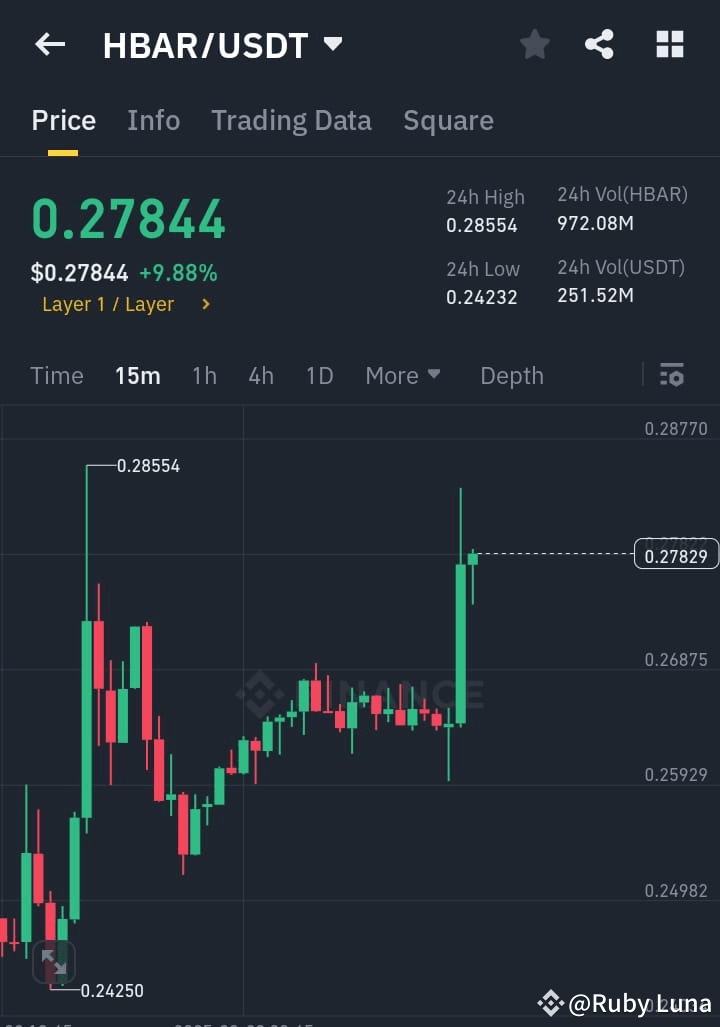This screenshot has width=720, height=1027.
Task: View the Square tab
Action: [x=448, y=120]
